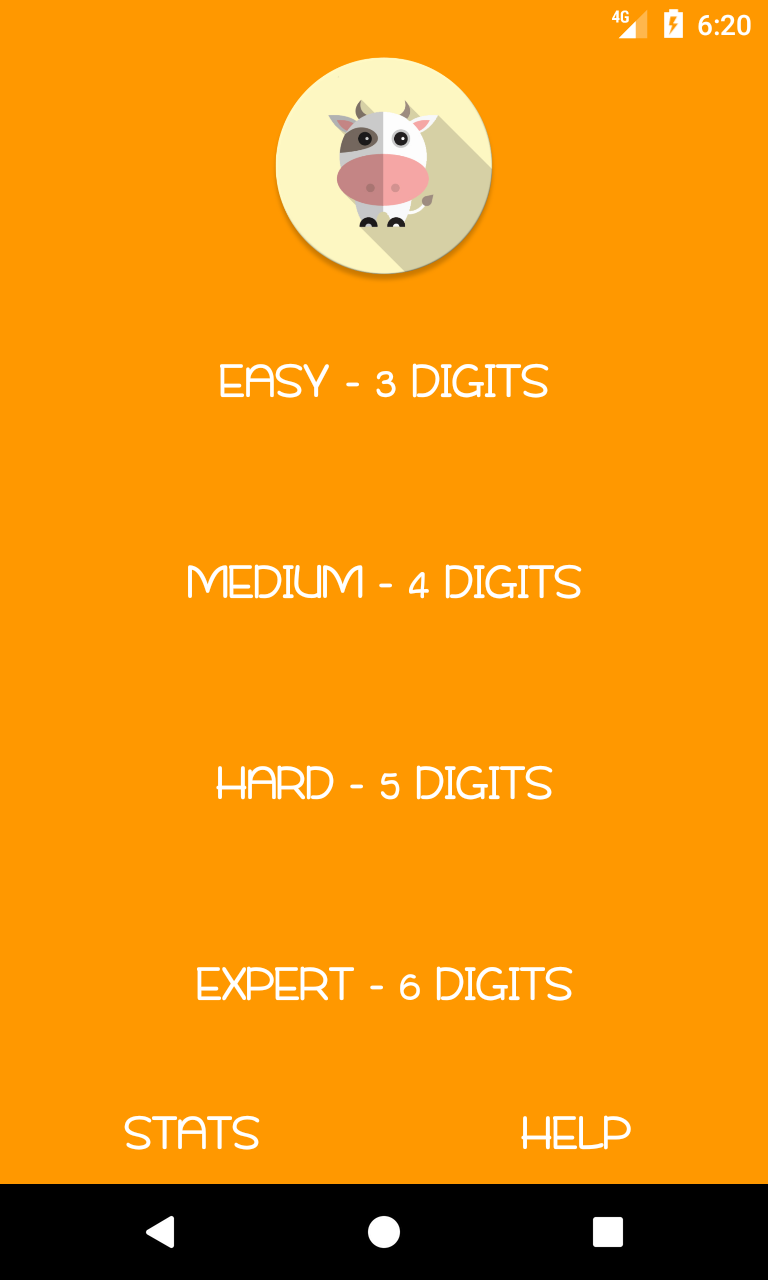Open the Help section

point(576,1133)
